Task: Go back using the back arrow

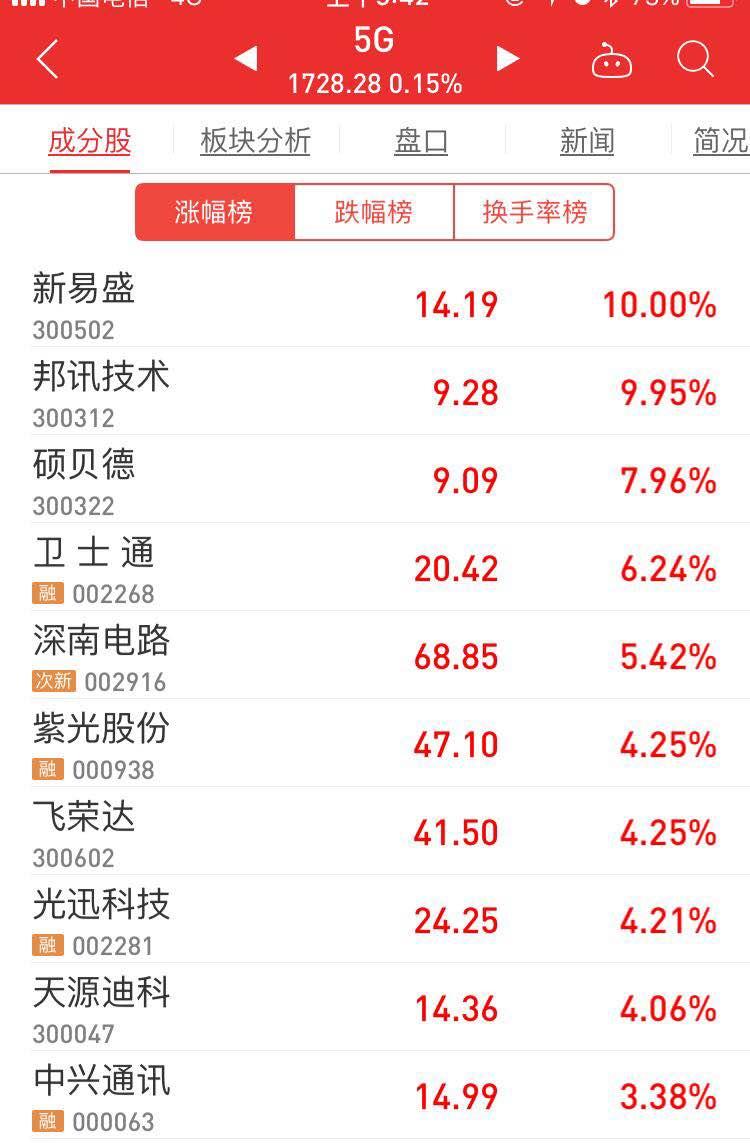Action: 47,60
